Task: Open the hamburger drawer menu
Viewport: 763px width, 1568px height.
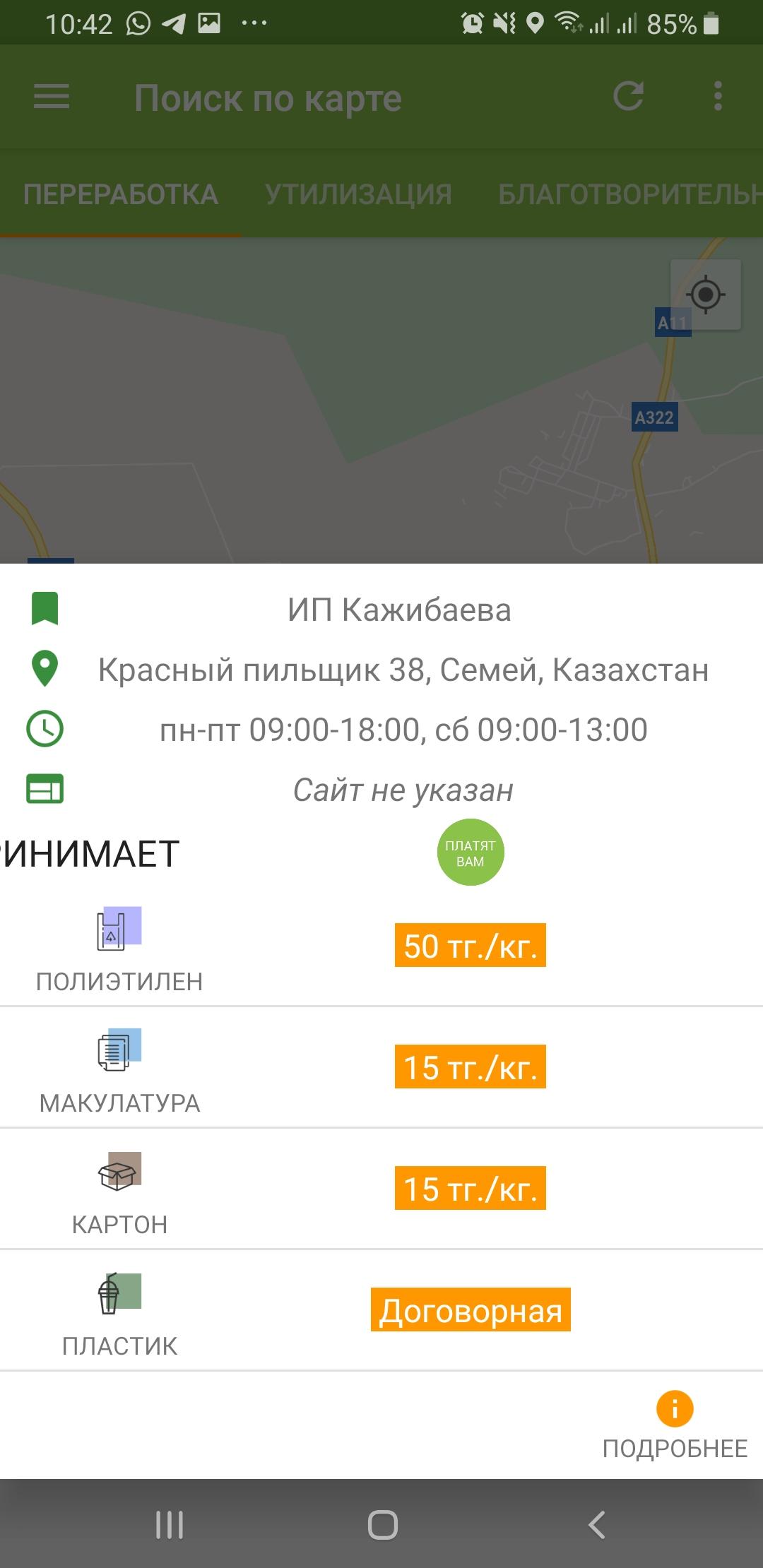Action: point(52,97)
